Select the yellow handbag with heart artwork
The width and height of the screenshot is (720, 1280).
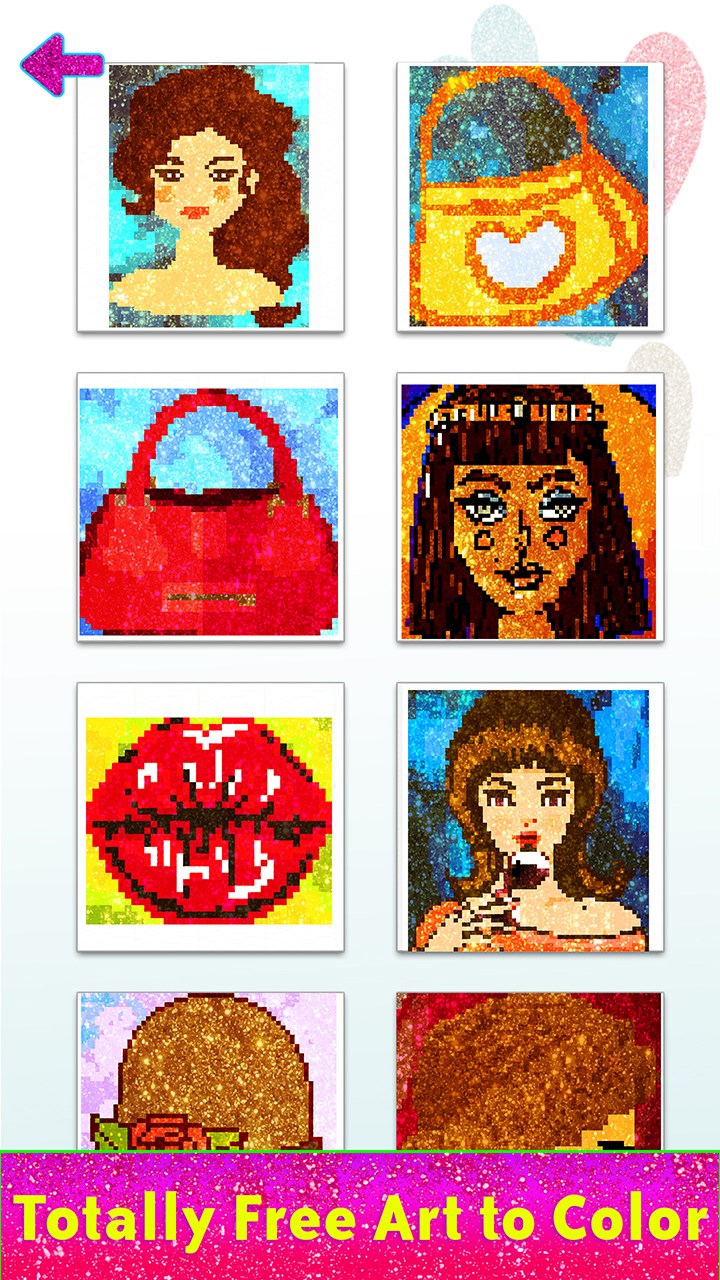(530, 197)
